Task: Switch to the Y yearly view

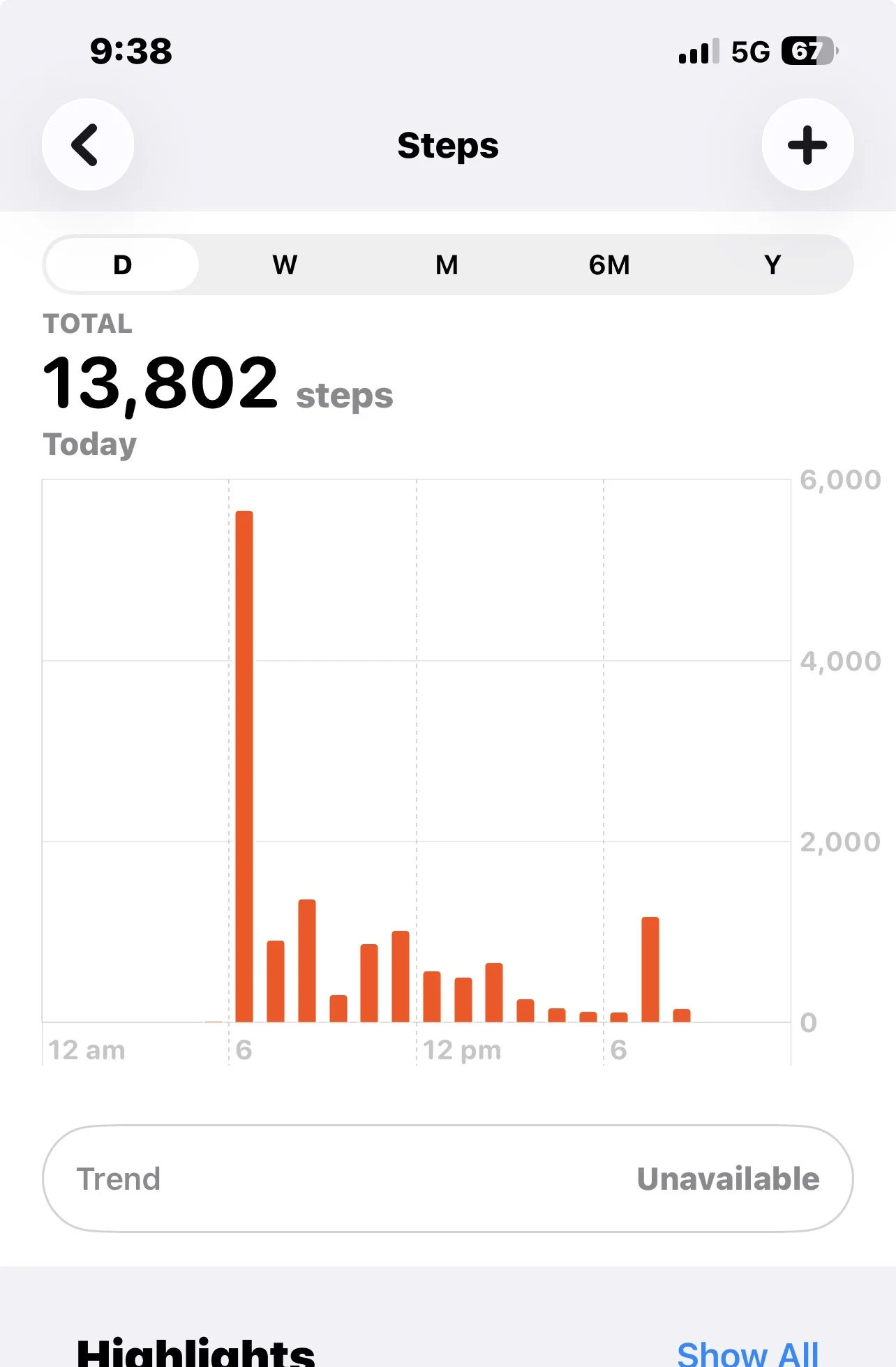Action: click(x=772, y=264)
